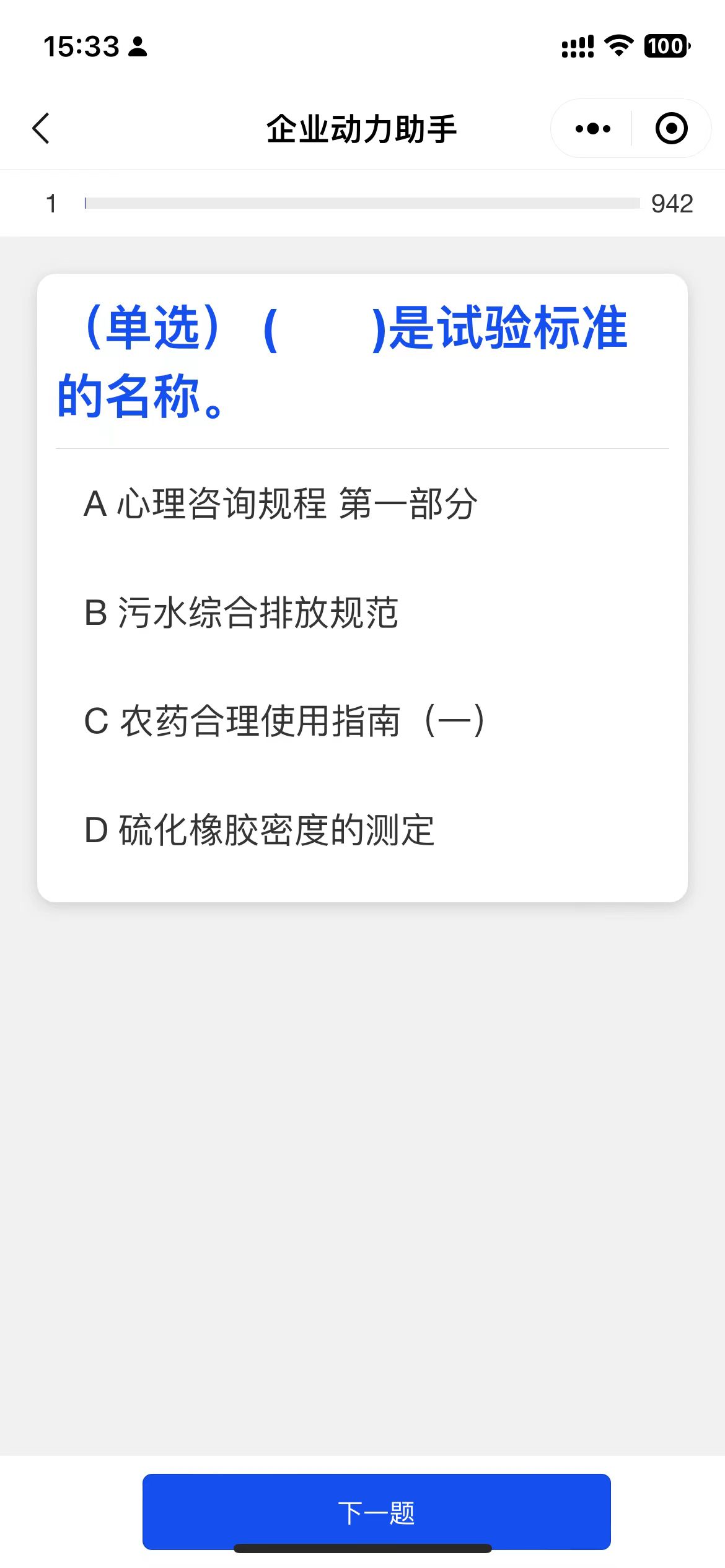Tap the cellular signal bars icon
This screenshot has height=1568, width=725.
[x=576, y=46]
